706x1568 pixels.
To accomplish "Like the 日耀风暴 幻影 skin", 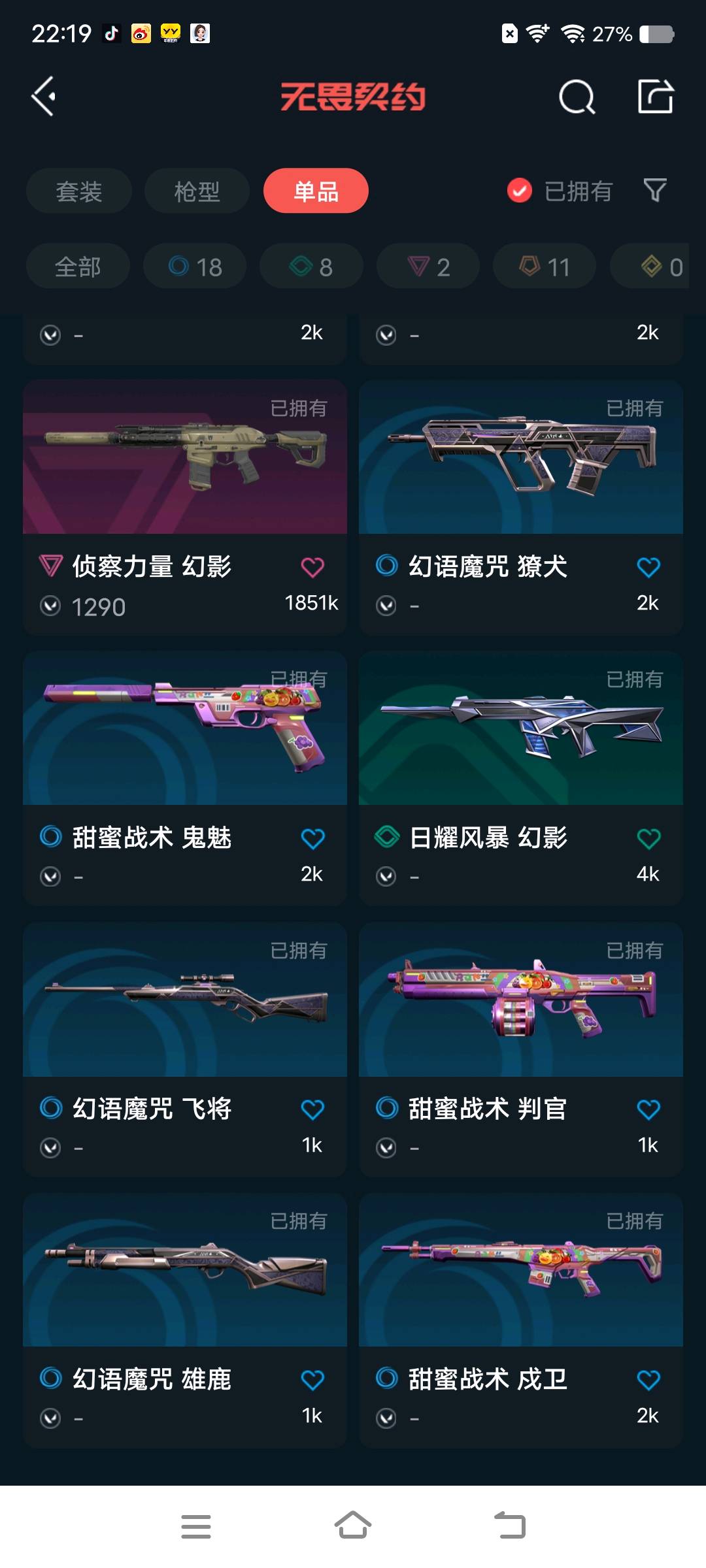I will click(x=648, y=838).
